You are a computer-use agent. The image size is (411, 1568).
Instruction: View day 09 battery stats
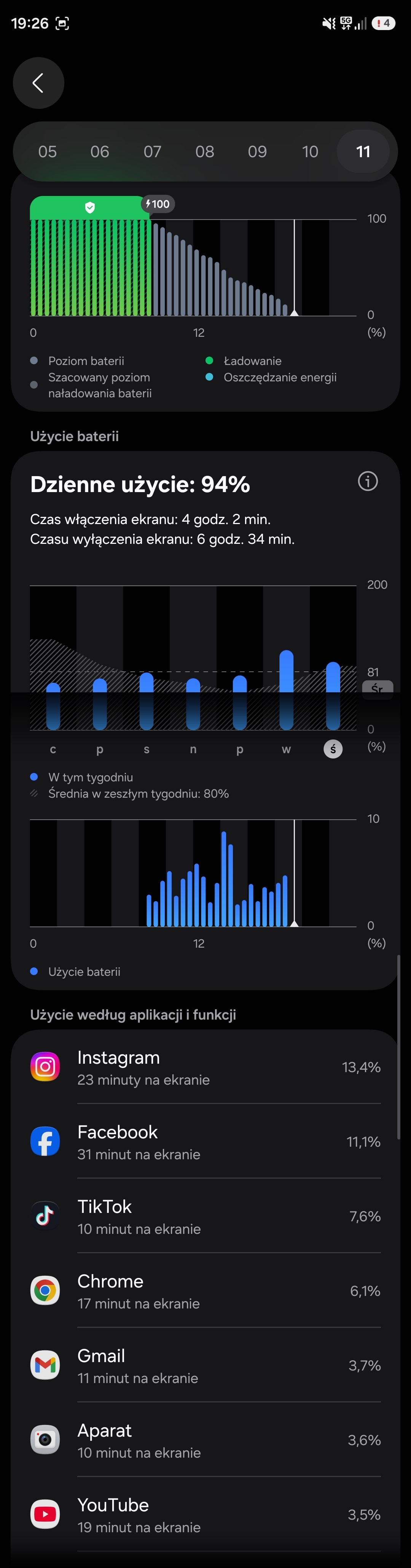[x=257, y=151]
